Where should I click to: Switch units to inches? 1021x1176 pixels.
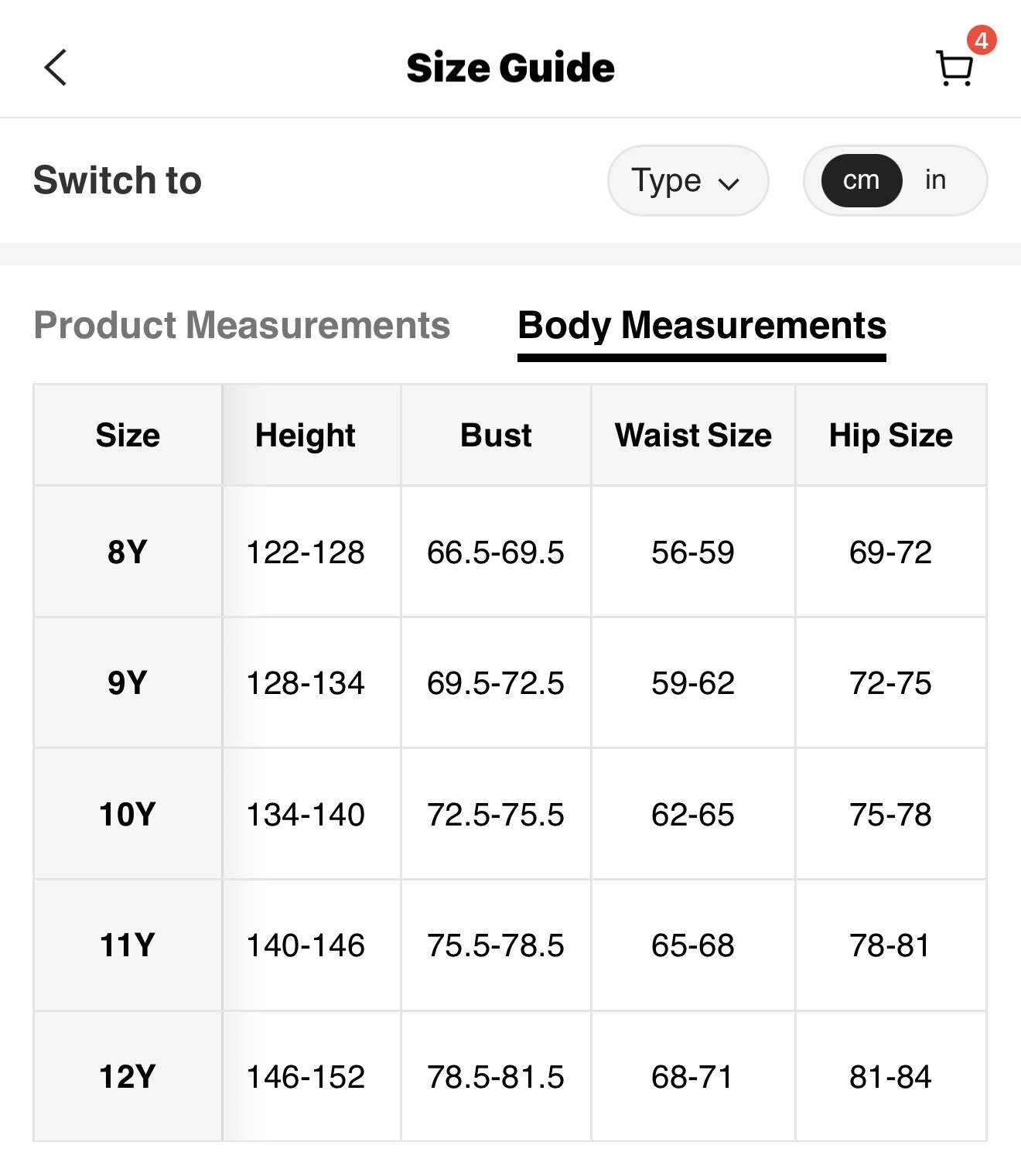click(935, 180)
